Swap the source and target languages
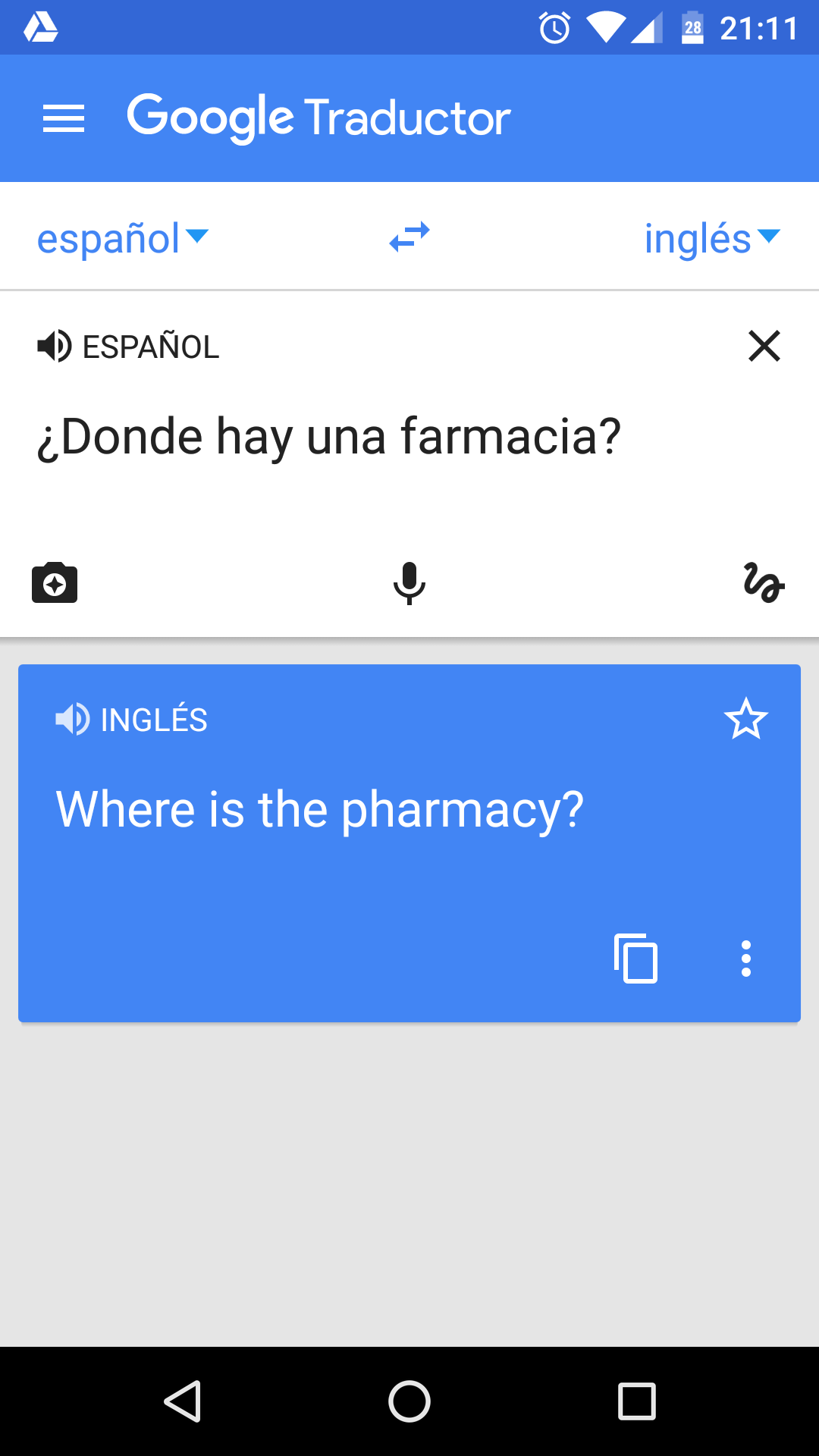Image resolution: width=819 pixels, height=1456 pixels. 409,237
